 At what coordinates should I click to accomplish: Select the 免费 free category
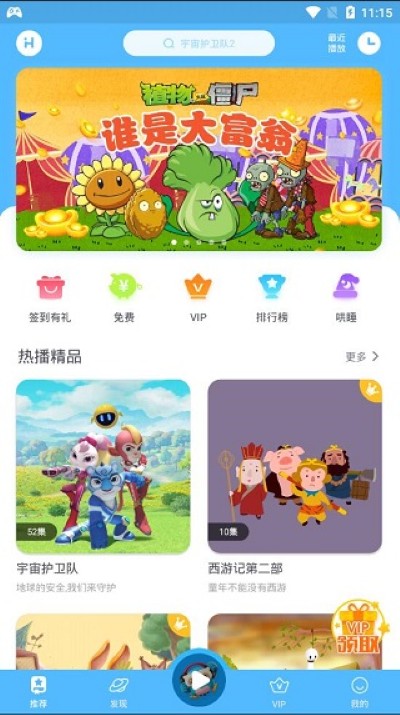(124, 299)
